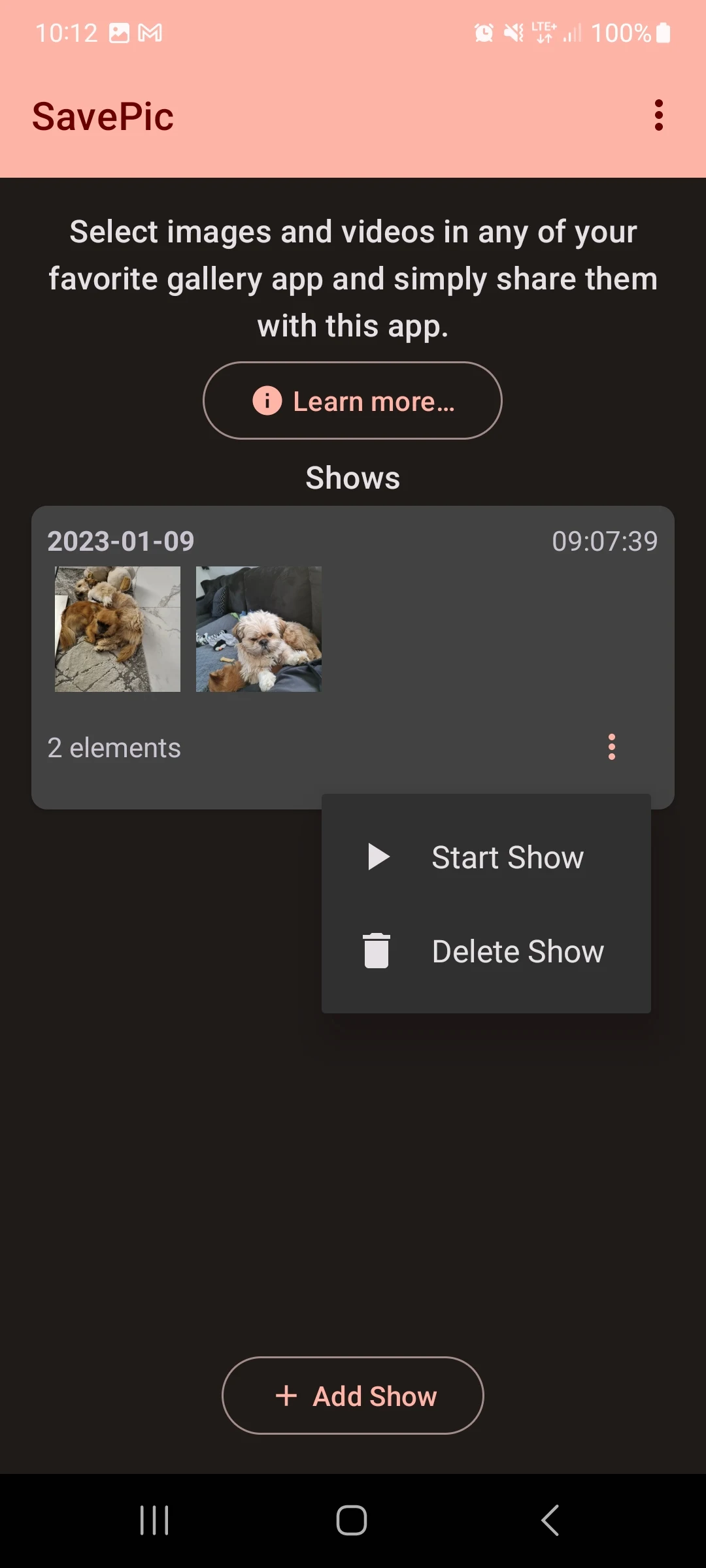Open the thumbnail of dogs on the rug
The height and width of the screenshot is (1568, 706).
point(118,629)
